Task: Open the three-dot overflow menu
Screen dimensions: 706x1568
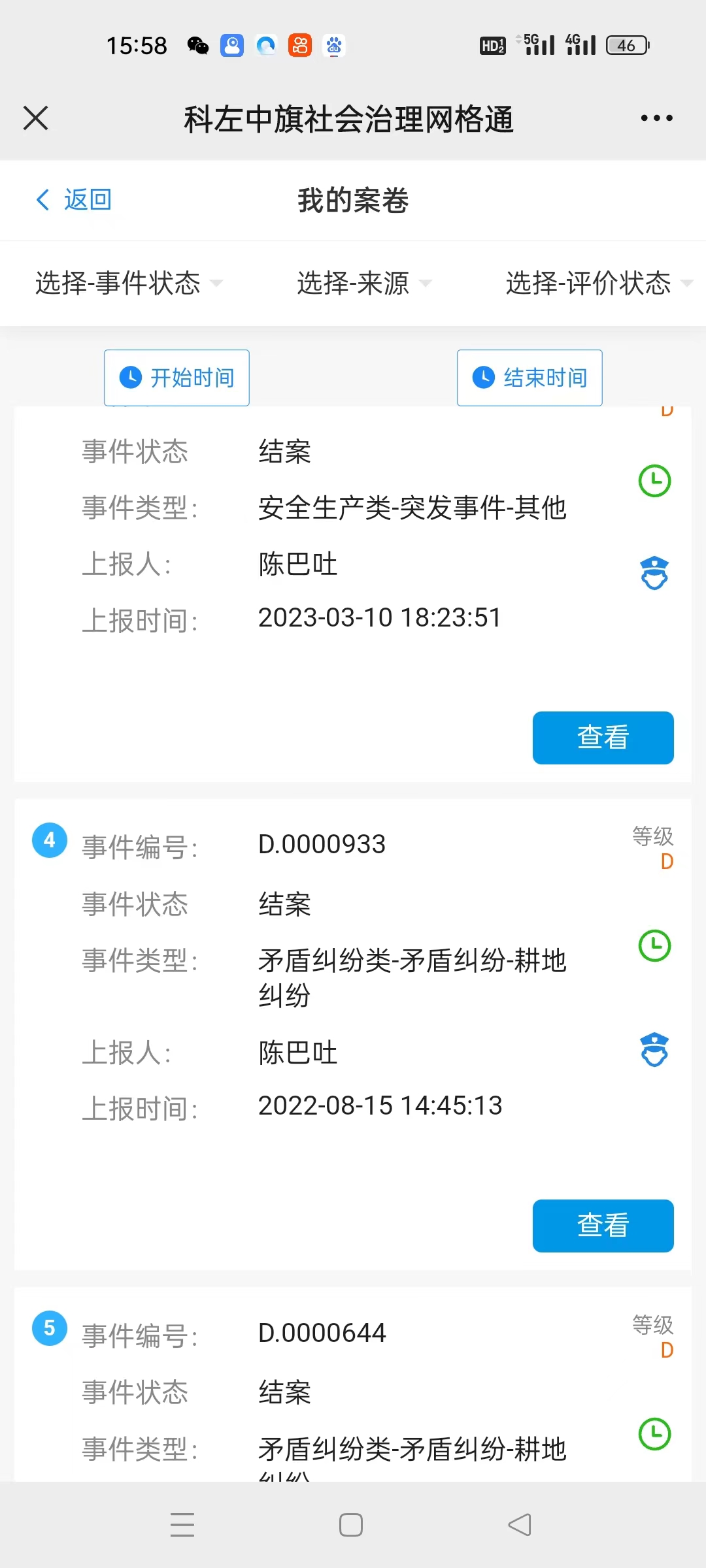Action: pyautogui.click(x=656, y=118)
